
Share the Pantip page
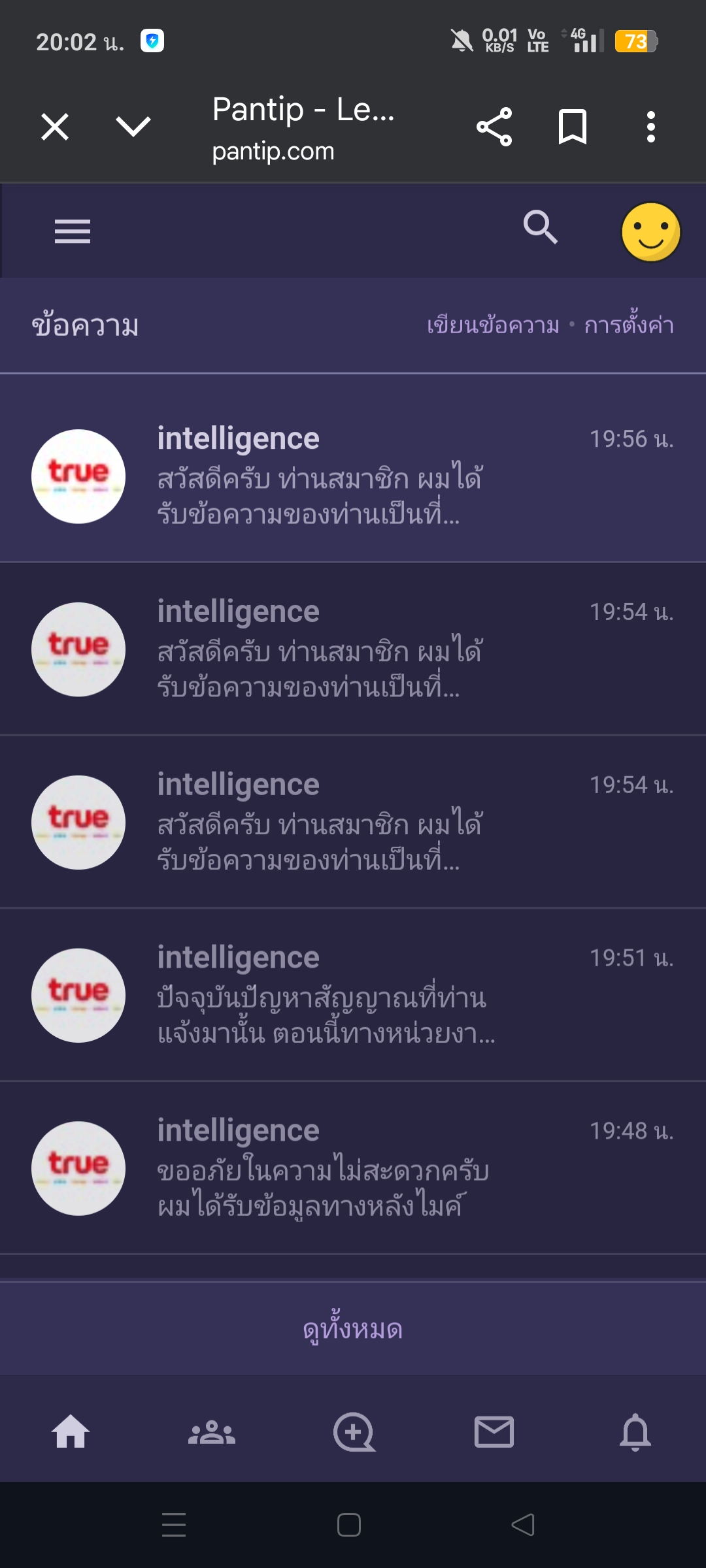click(494, 127)
